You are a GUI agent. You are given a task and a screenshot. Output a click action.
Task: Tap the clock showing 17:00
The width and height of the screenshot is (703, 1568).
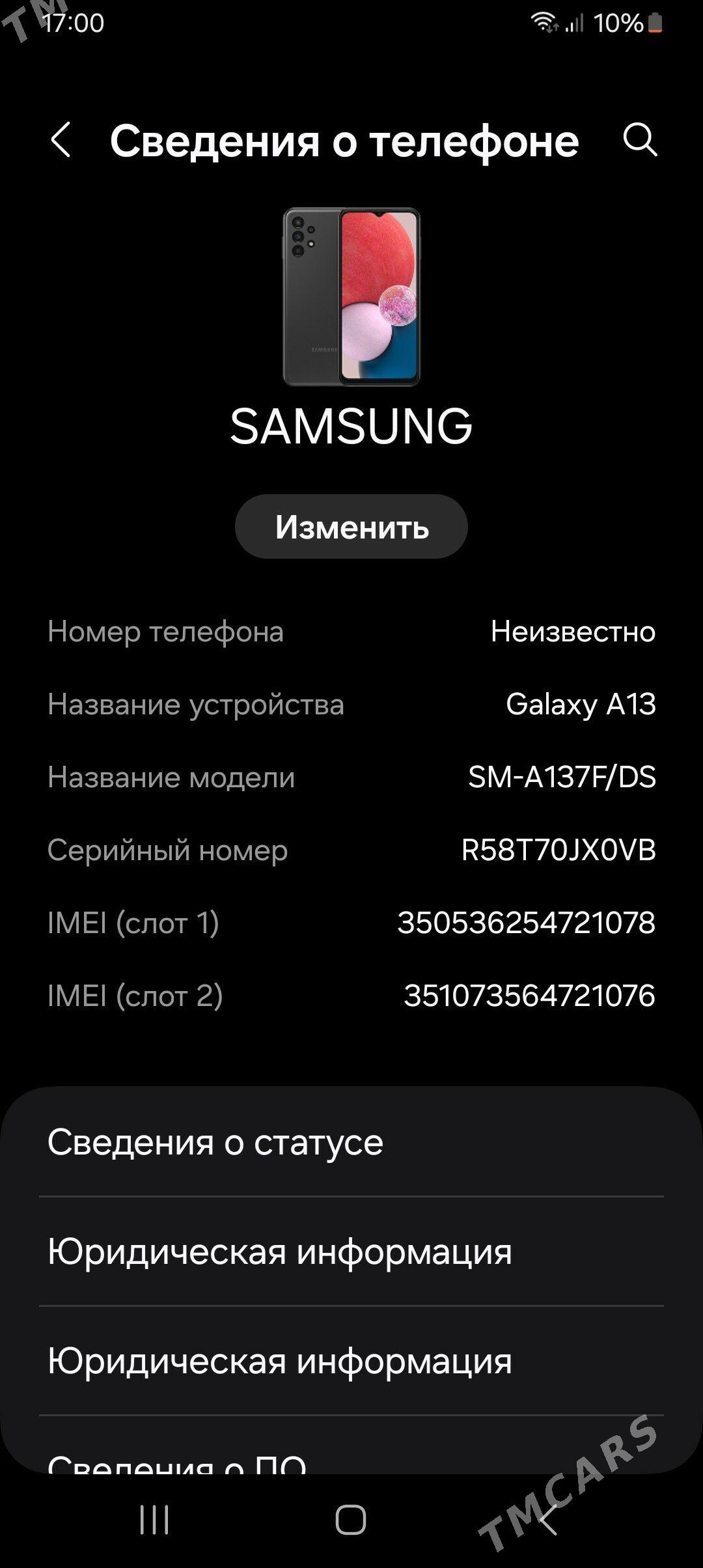(x=74, y=21)
